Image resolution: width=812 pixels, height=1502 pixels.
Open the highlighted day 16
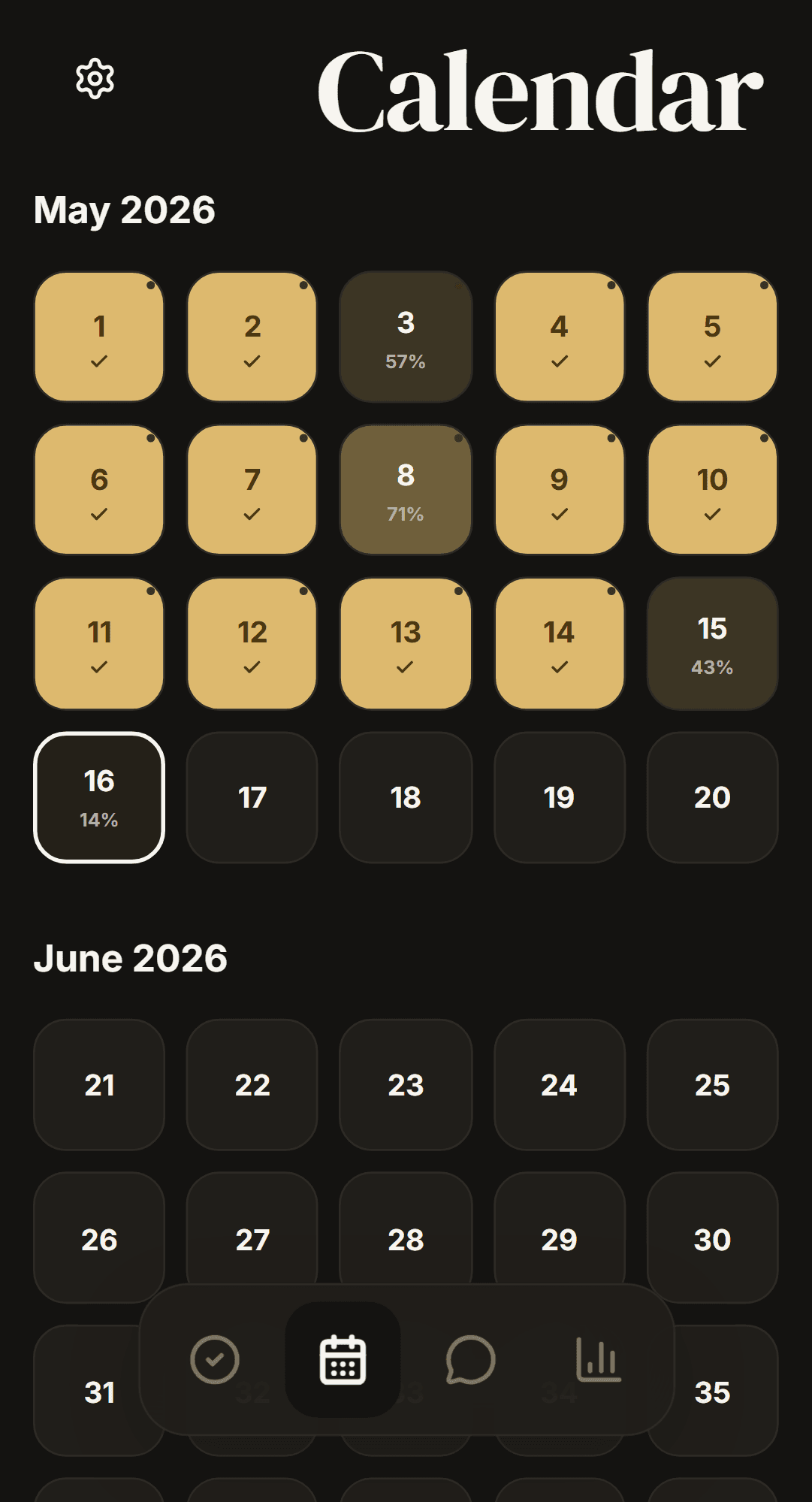click(x=99, y=797)
